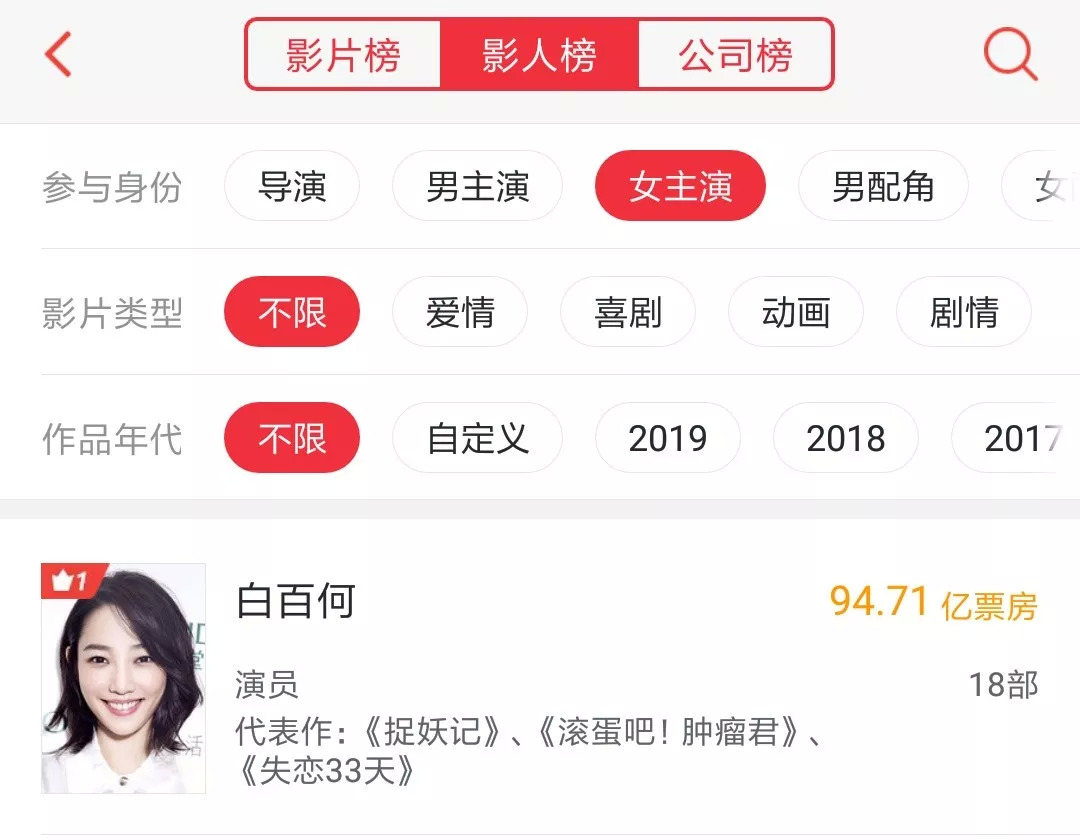Choose the 男主演 role chip
1080x840 pixels.
point(477,187)
